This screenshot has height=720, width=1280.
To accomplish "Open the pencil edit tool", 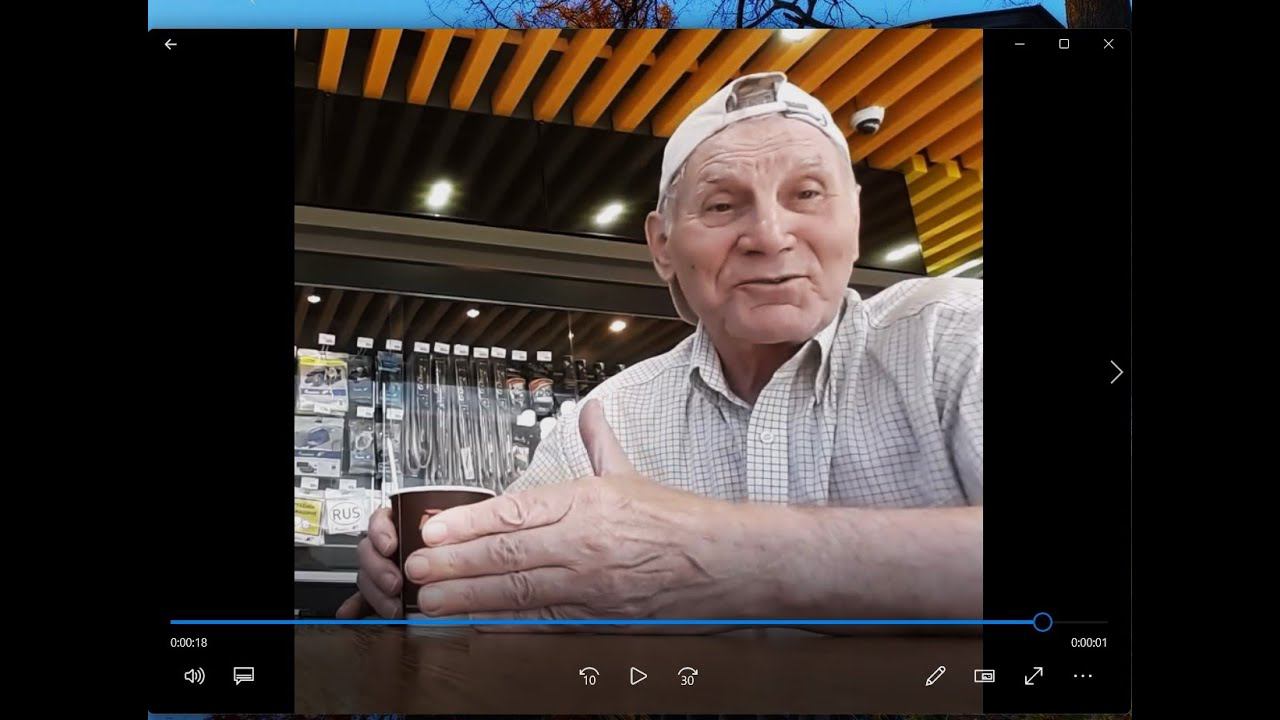I will click(x=935, y=676).
